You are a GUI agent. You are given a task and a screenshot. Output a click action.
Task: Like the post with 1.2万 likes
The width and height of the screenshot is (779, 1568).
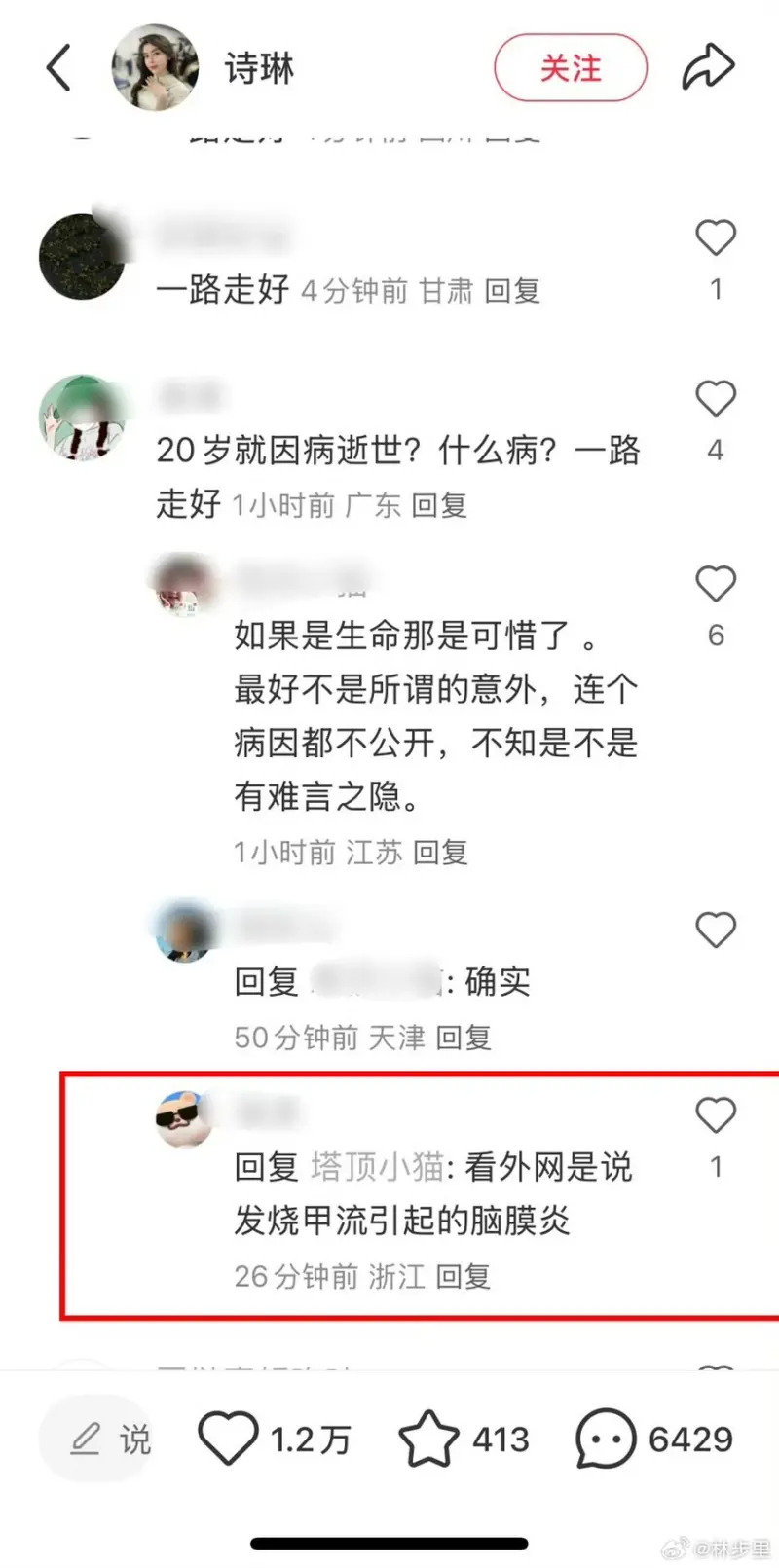tap(228, 1439)
